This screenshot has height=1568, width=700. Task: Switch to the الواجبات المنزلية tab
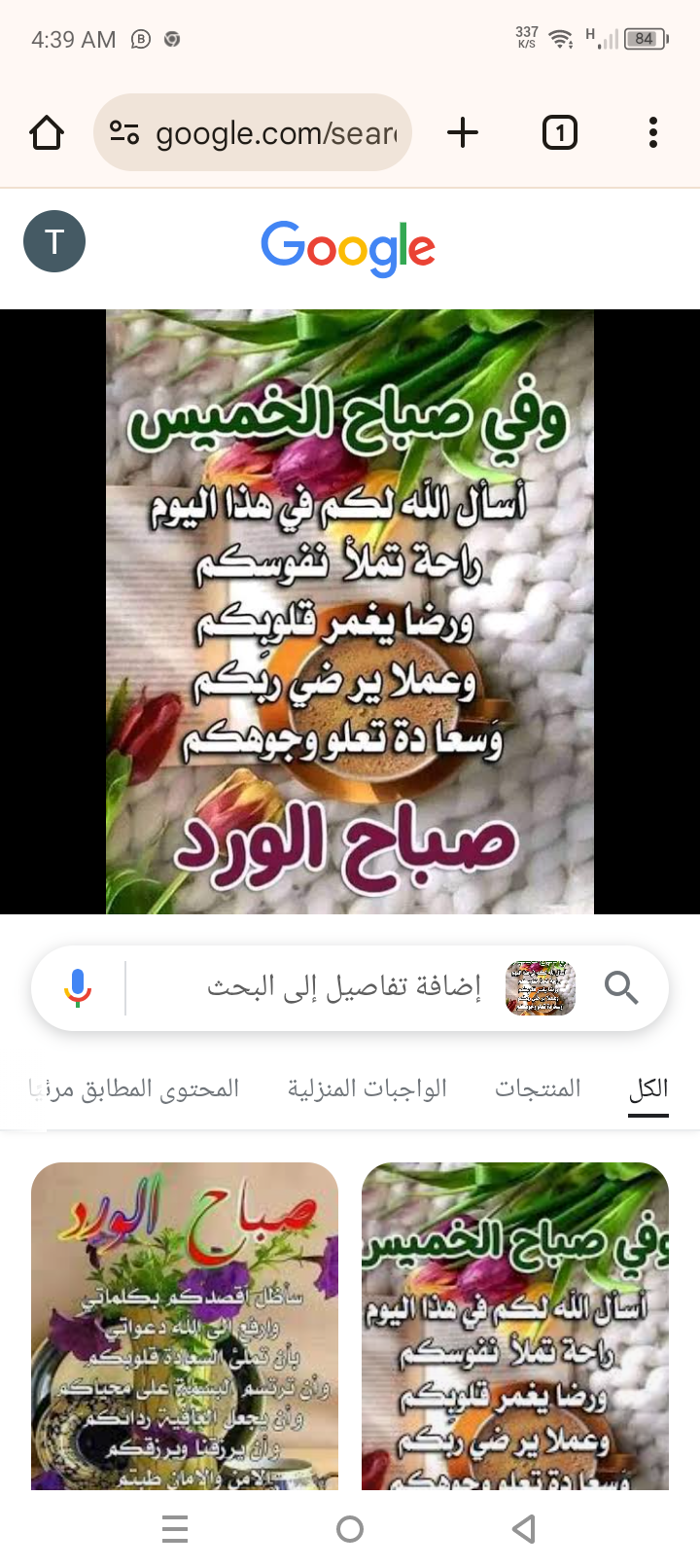[367, 1088]
